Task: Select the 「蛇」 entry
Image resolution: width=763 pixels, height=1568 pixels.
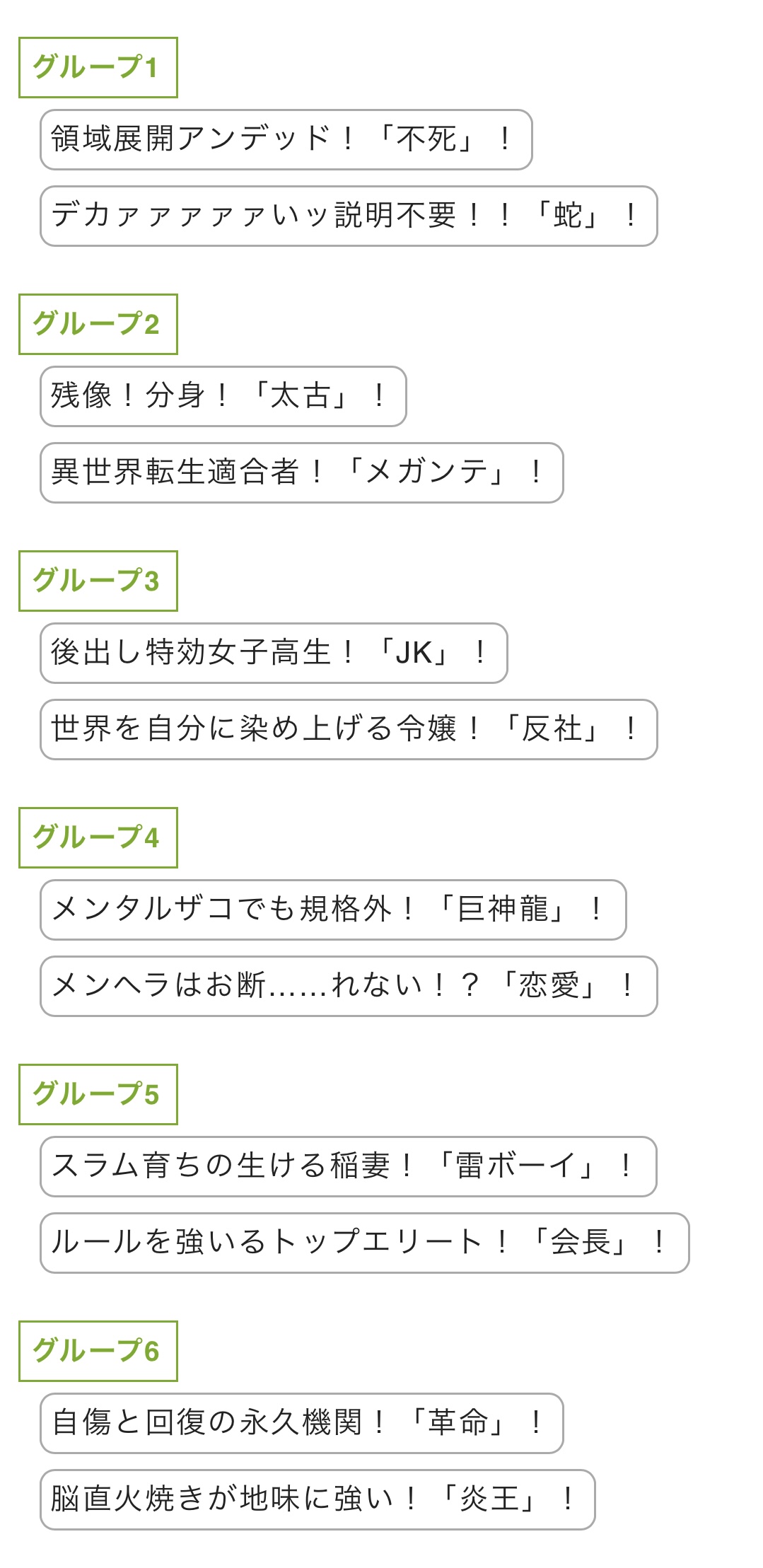Action: click(349, 216)
